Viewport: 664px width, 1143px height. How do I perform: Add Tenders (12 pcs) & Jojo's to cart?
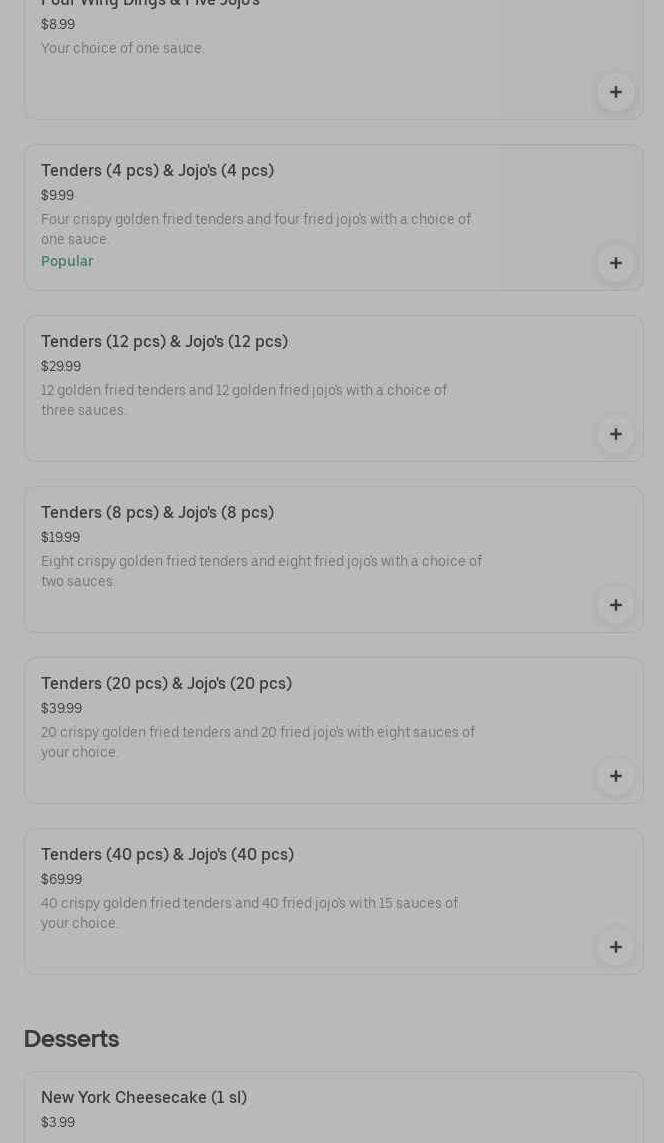click(x=615, y=434)
